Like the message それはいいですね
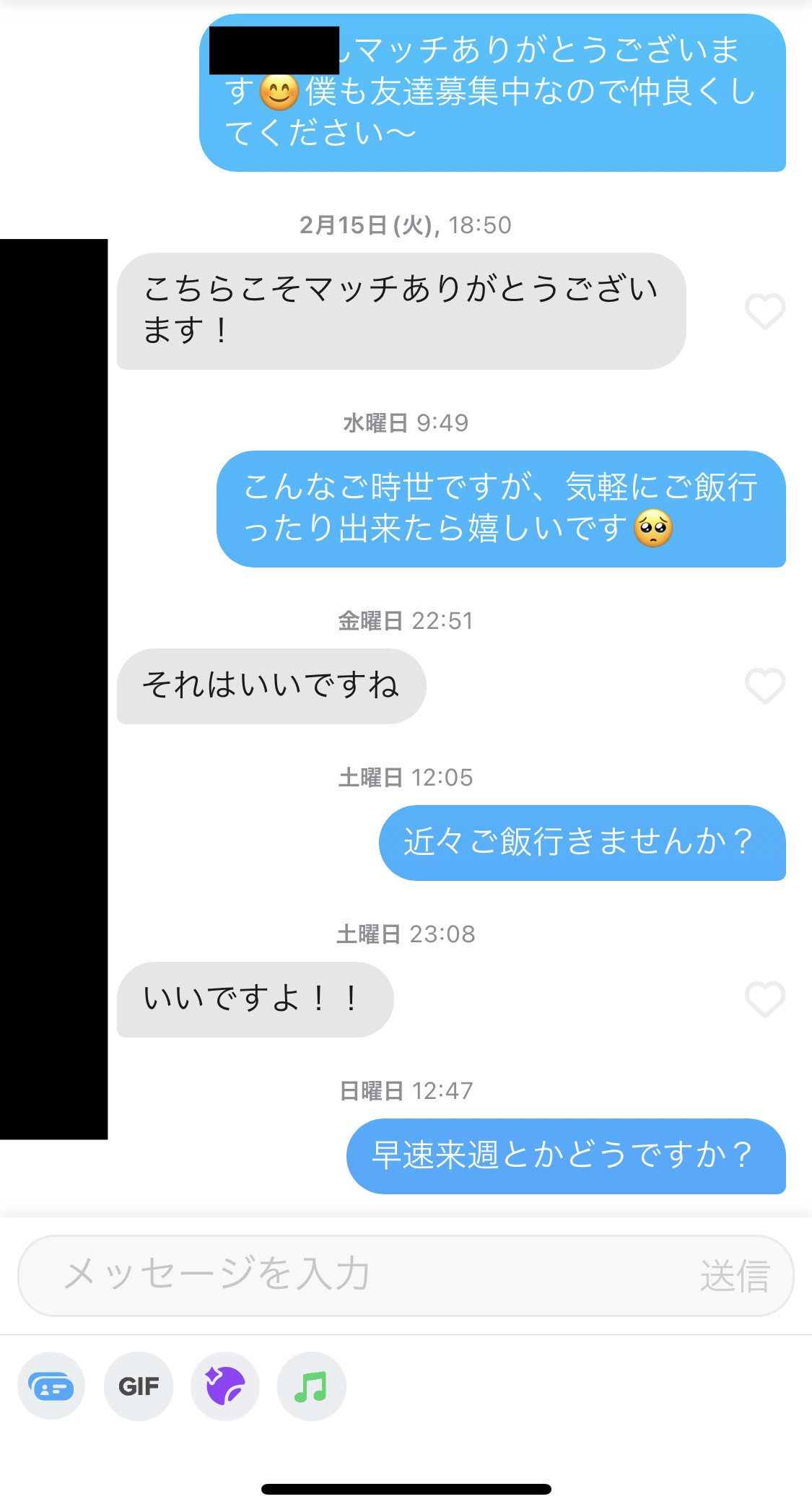 point(764,686)
